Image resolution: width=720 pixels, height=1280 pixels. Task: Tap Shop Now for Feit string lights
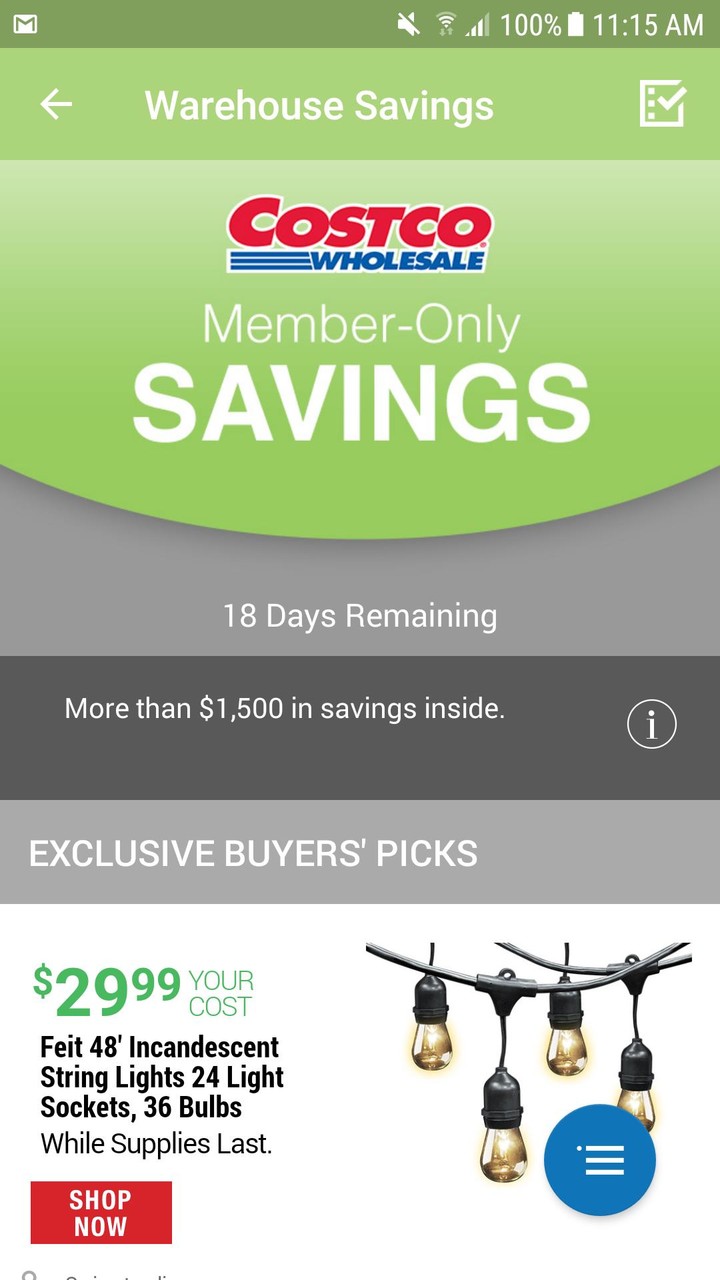coord(101,1212)
